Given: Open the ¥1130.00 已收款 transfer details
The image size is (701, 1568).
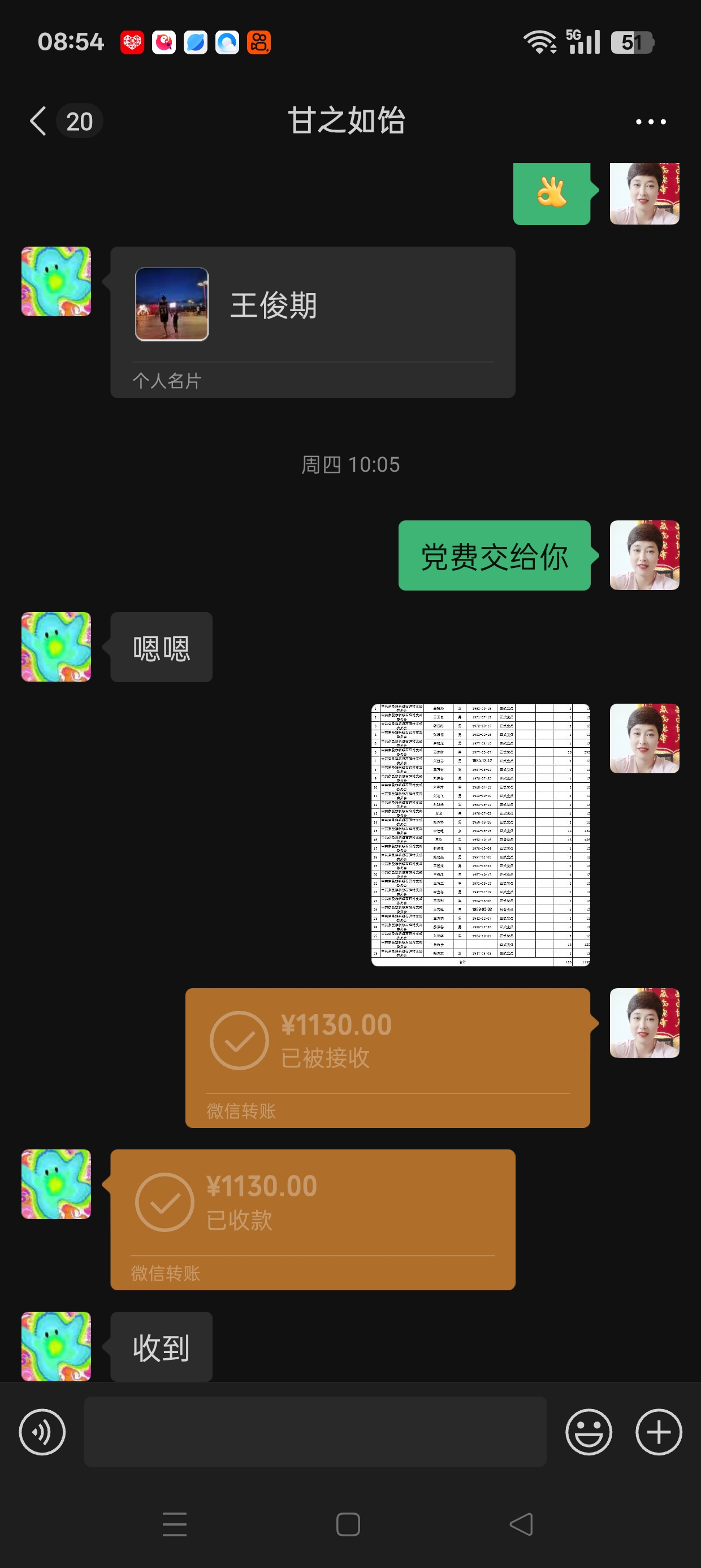Looking at the screenshot, I should 313,1219.
